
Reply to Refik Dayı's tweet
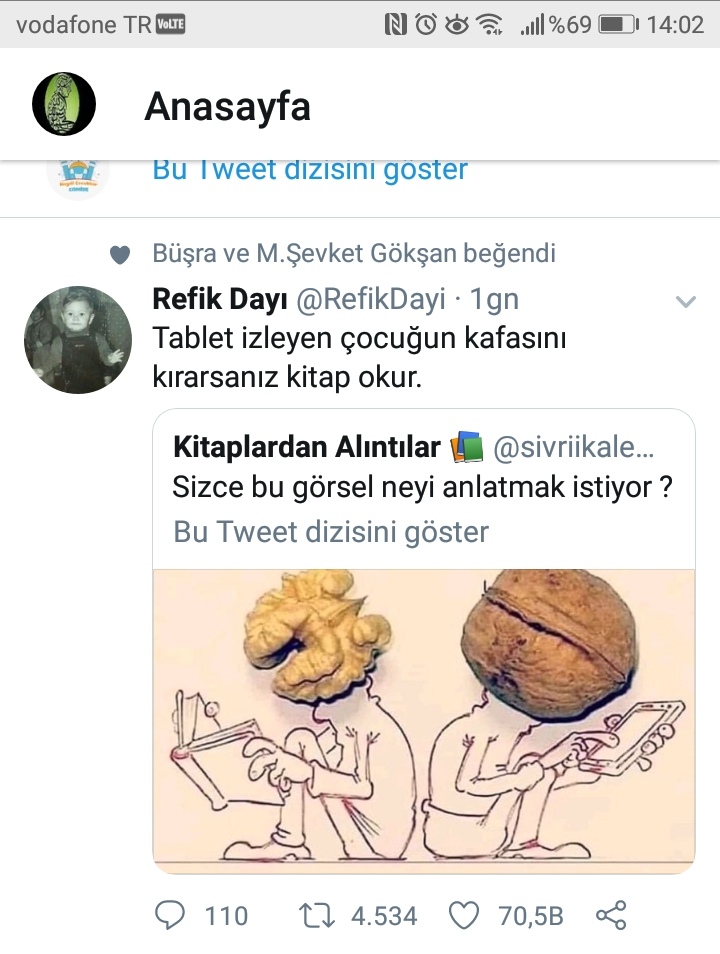pos(174,914)
